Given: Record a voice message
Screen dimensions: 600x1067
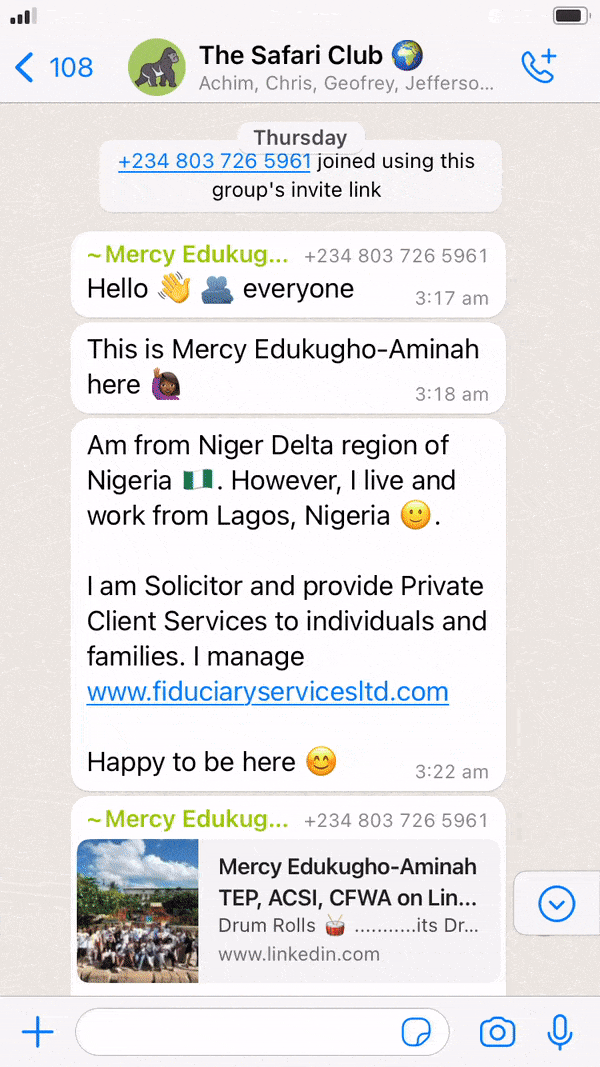Looking at the screenshot, I should (x=560, y=1032).
